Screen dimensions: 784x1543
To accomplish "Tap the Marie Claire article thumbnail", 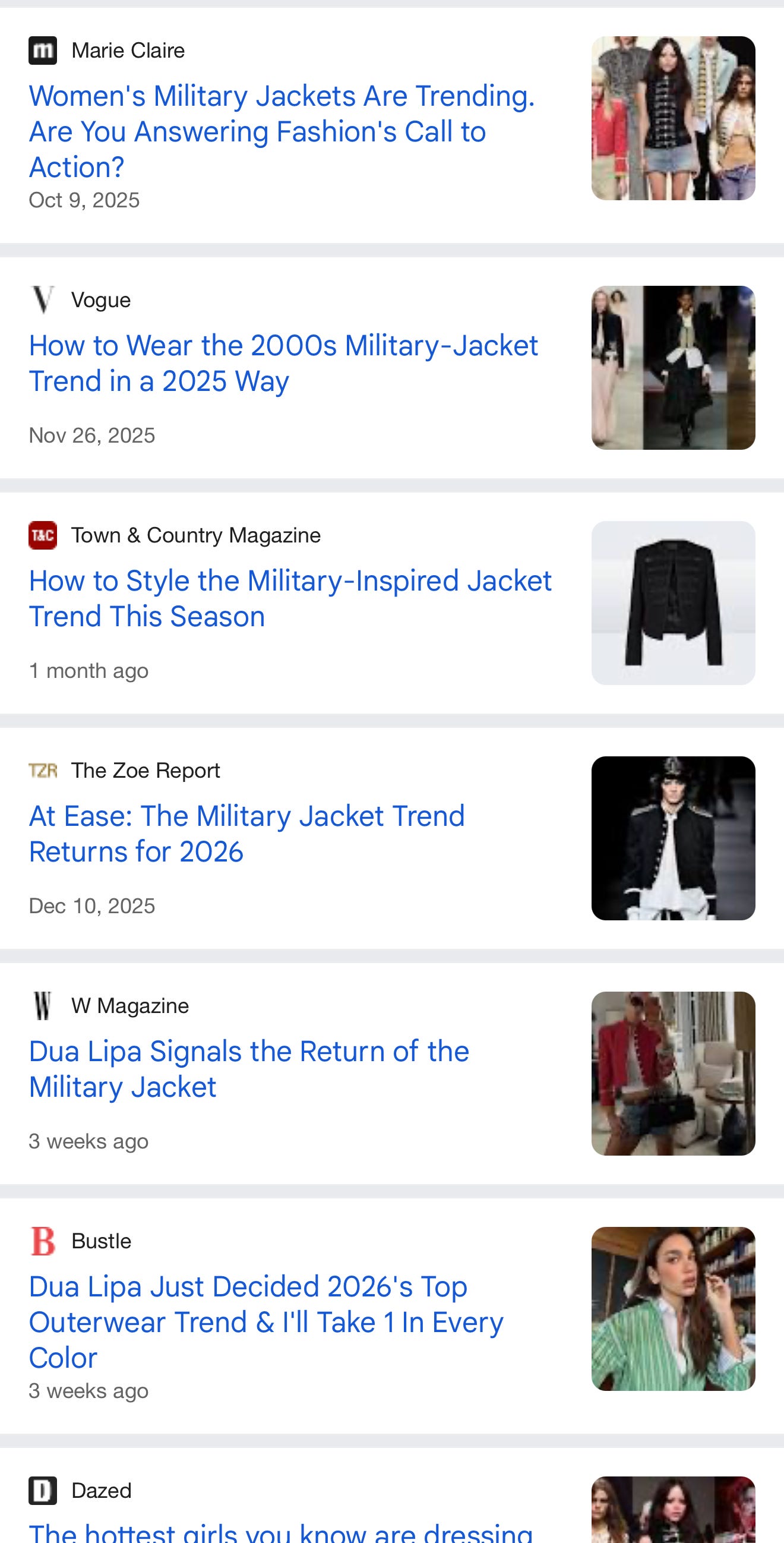I will tap(672, 118).
